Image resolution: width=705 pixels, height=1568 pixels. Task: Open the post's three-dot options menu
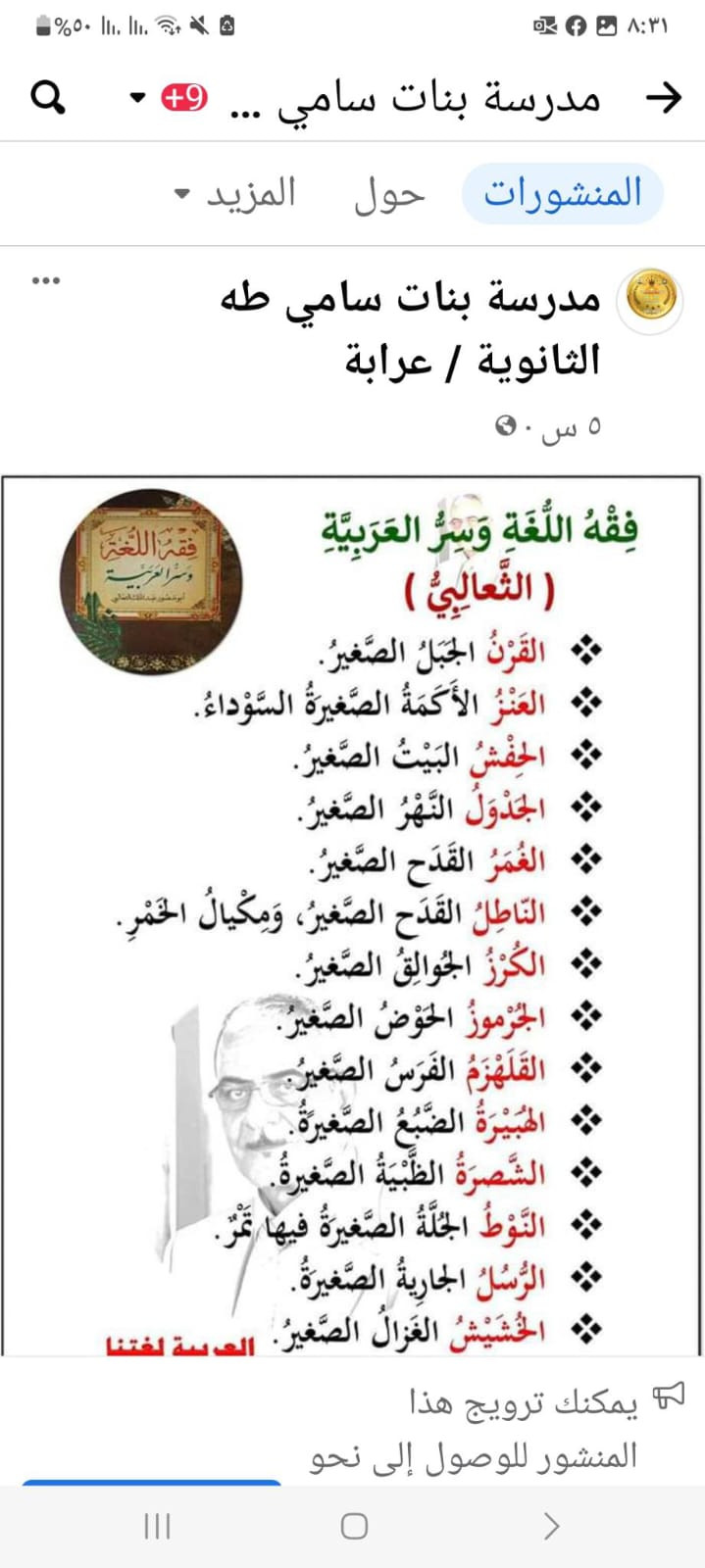(x=46, y=281)
